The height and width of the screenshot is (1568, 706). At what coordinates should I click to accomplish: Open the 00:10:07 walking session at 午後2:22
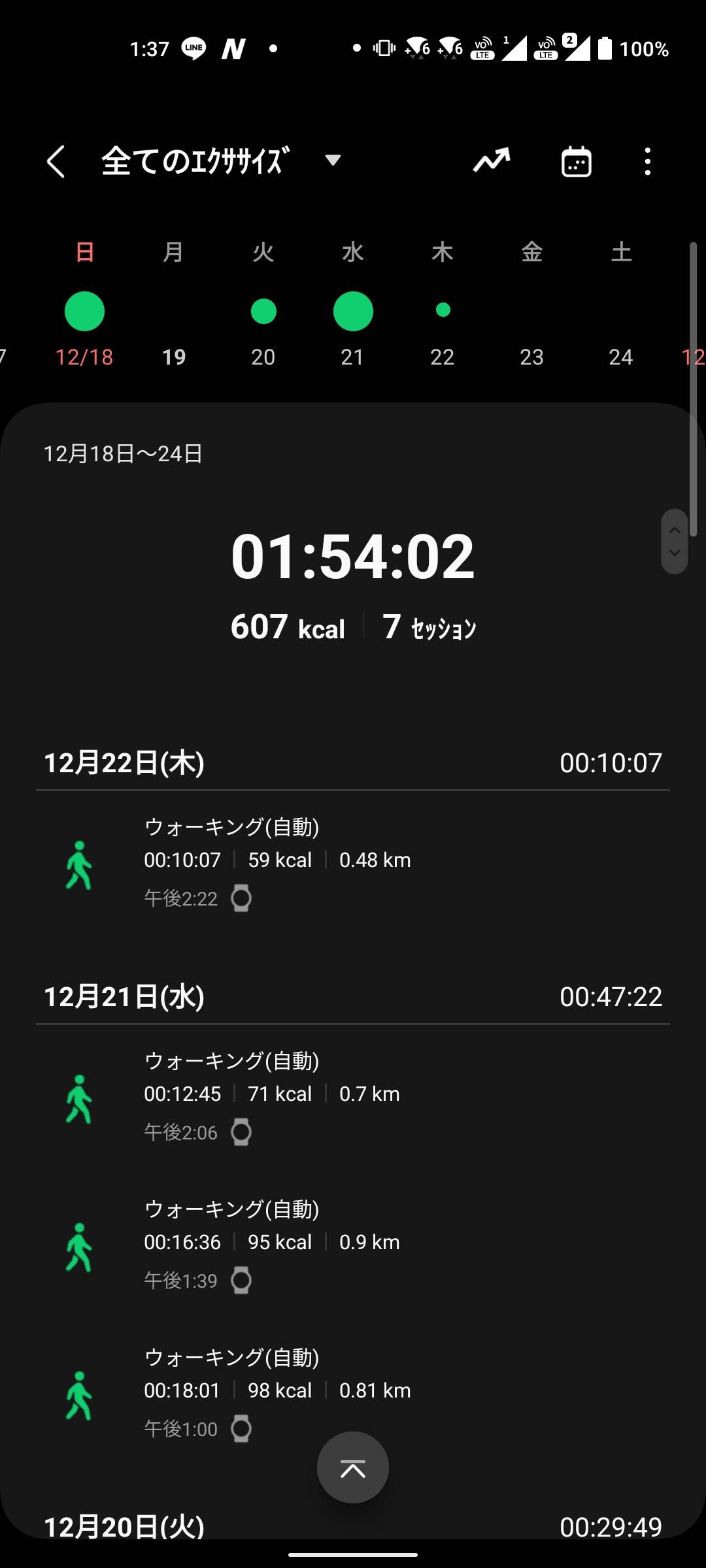(x=353, y=864)
